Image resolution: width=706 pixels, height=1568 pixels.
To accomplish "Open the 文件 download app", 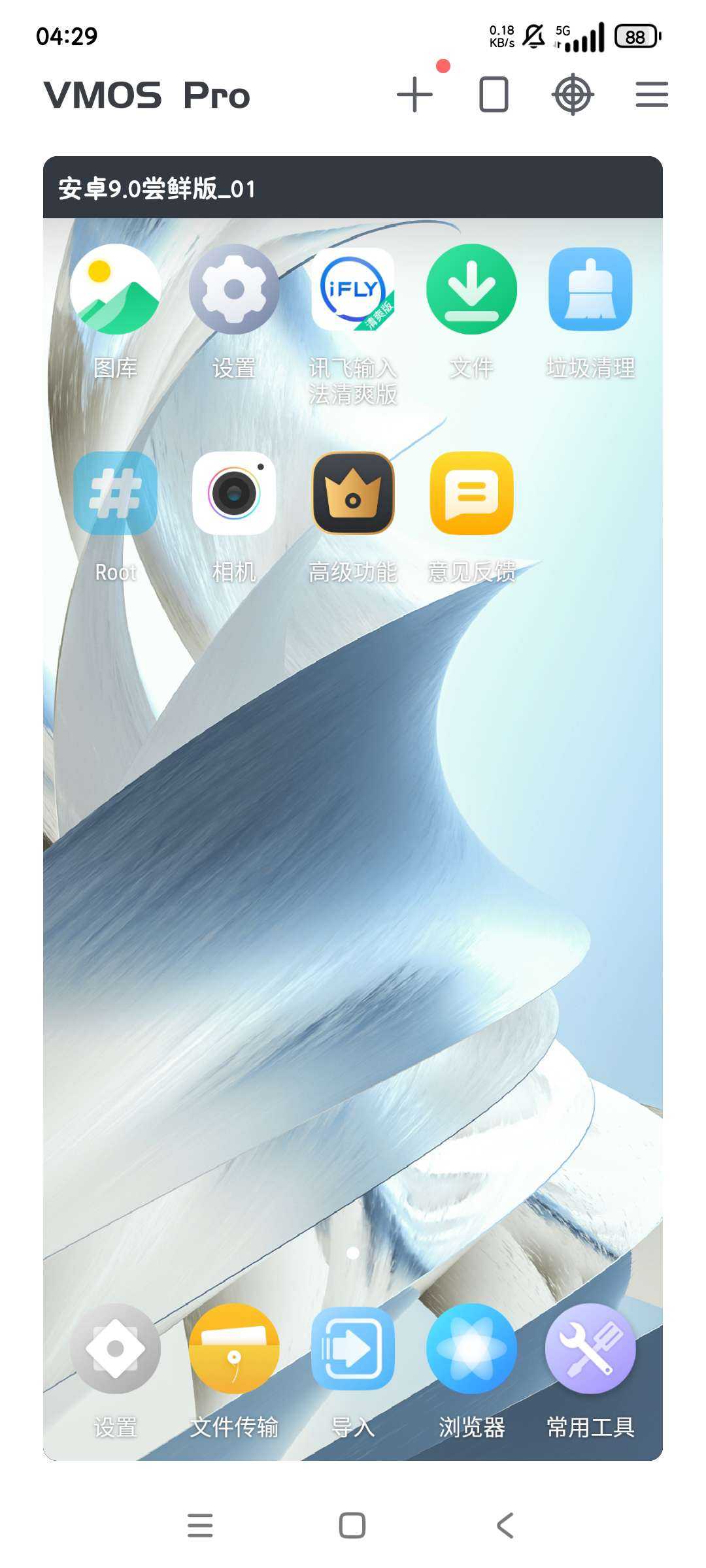I will click(471, 289).
